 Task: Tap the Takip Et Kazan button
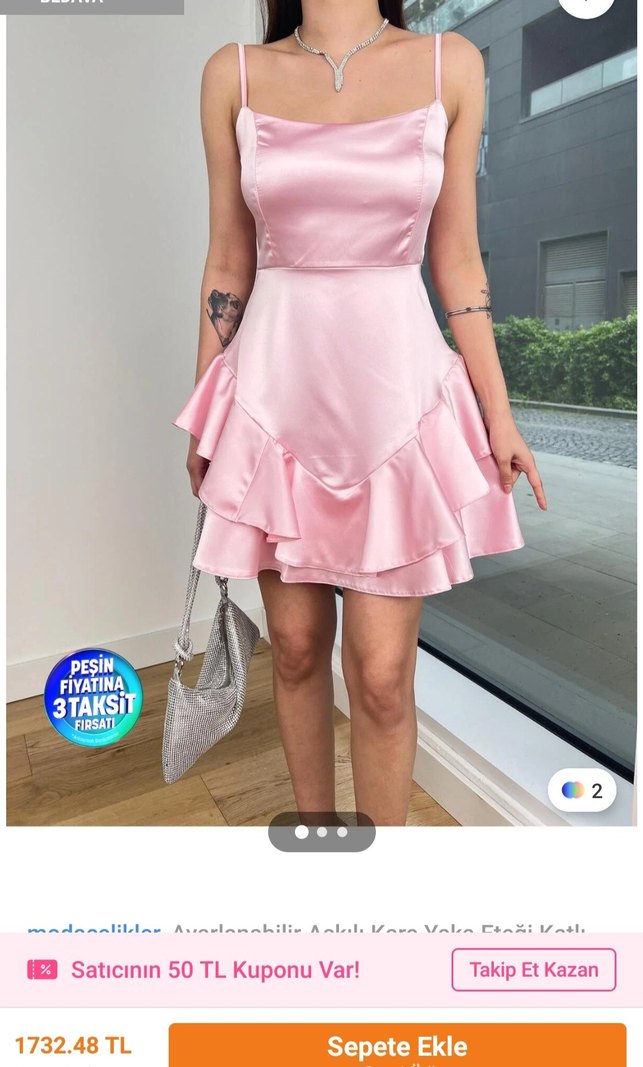click(x=533, y=969)
